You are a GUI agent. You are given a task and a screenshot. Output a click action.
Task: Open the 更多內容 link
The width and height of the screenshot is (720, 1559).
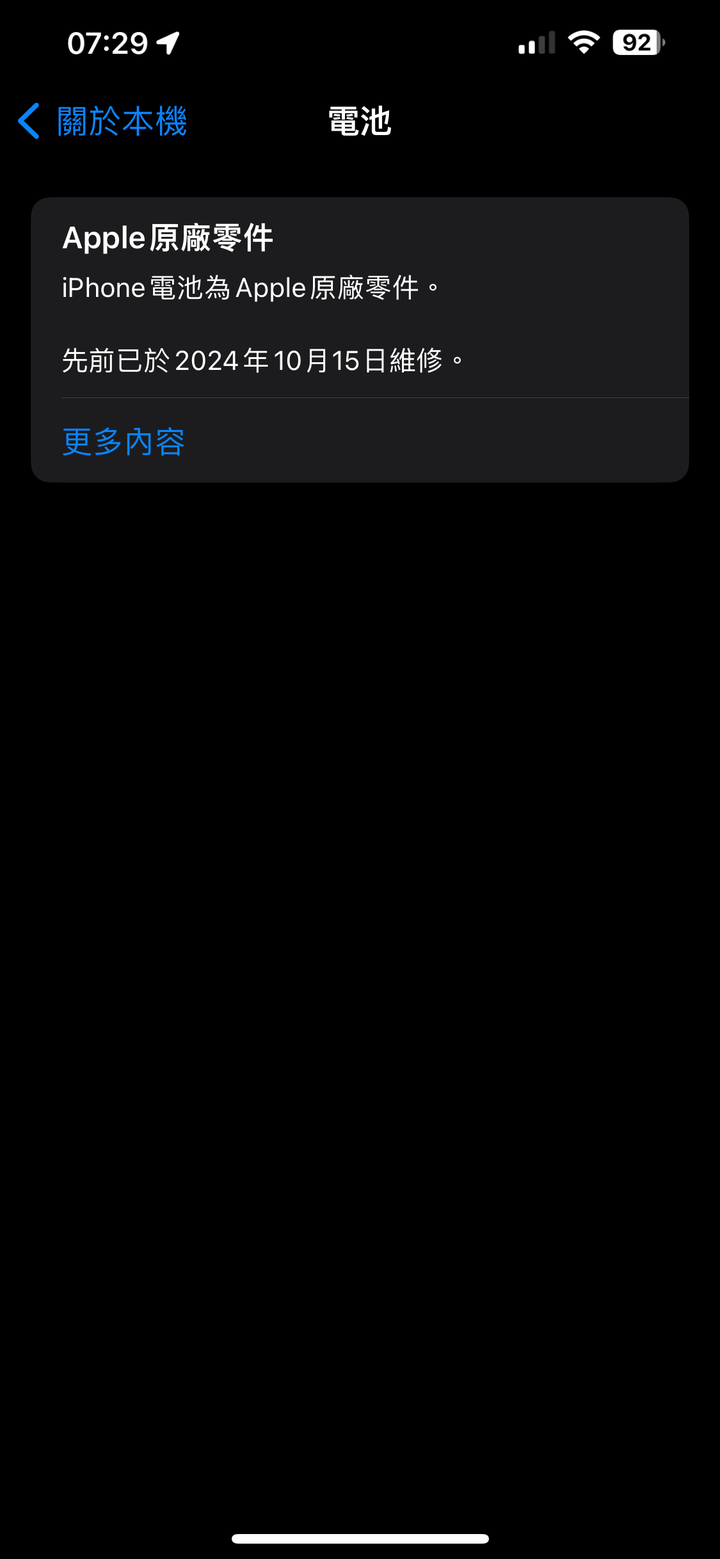coord(124,441)
